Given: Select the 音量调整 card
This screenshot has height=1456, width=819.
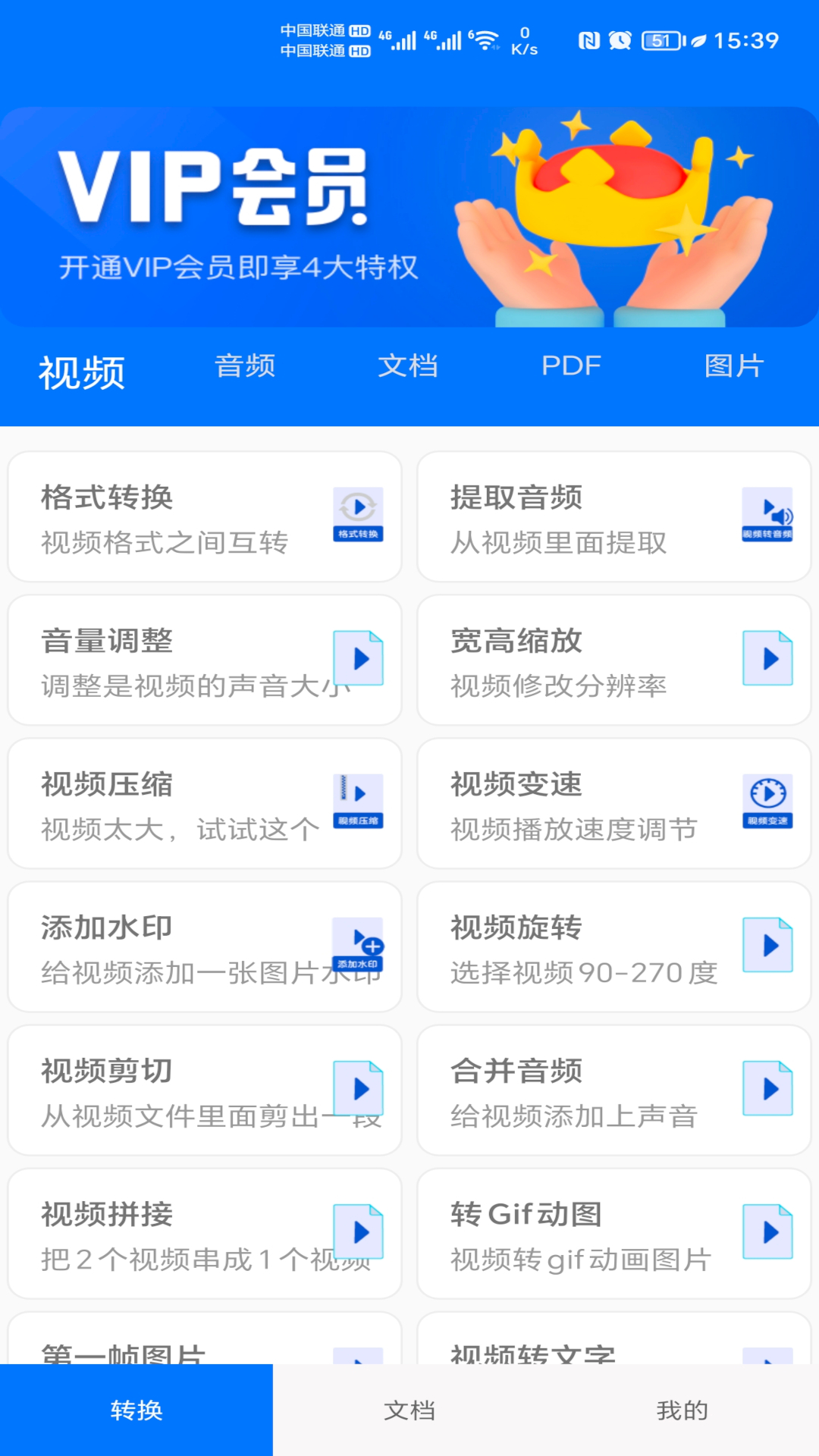Looking at the screenshot, I should pyautogui.click(x=205, y=661).
